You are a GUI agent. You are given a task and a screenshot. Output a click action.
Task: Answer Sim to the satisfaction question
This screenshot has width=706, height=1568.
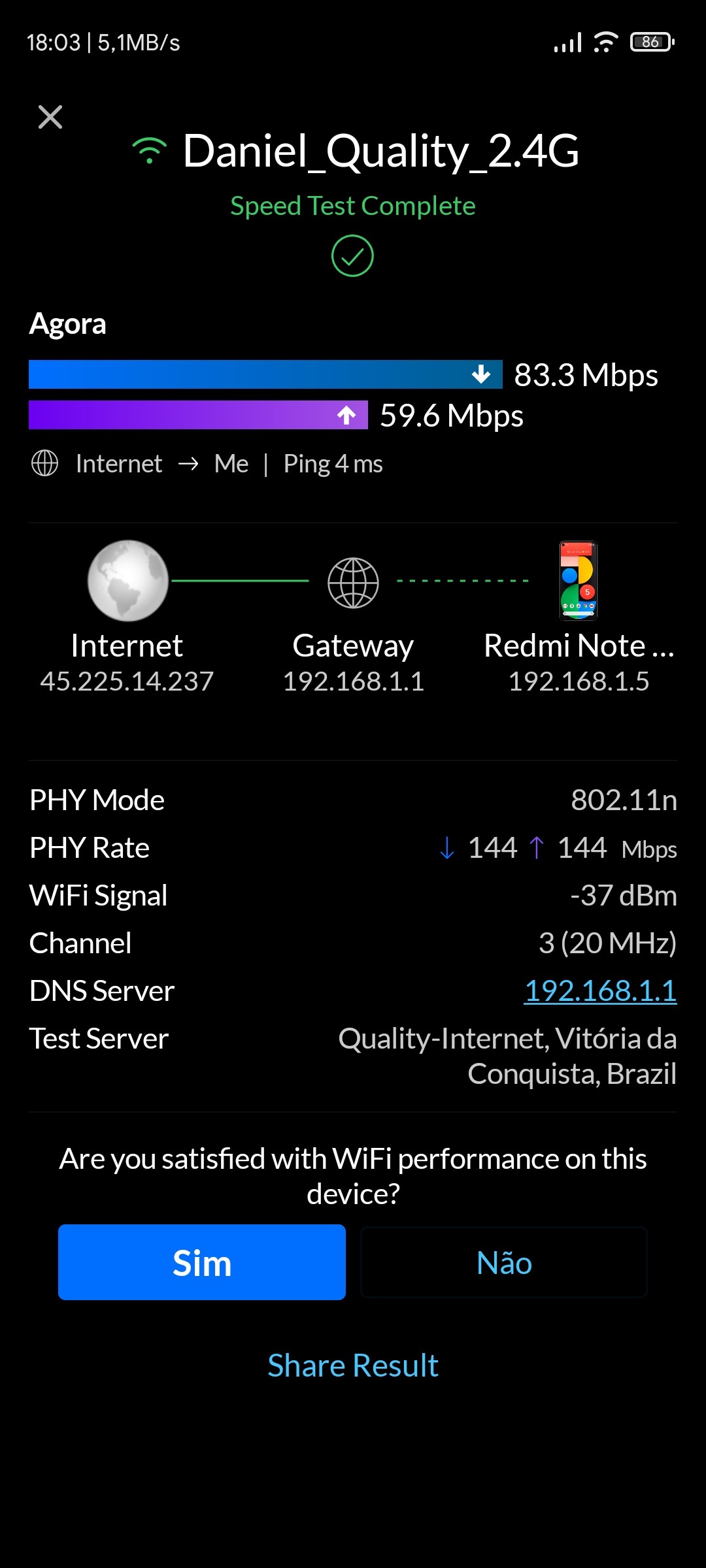pos(201,1262)
